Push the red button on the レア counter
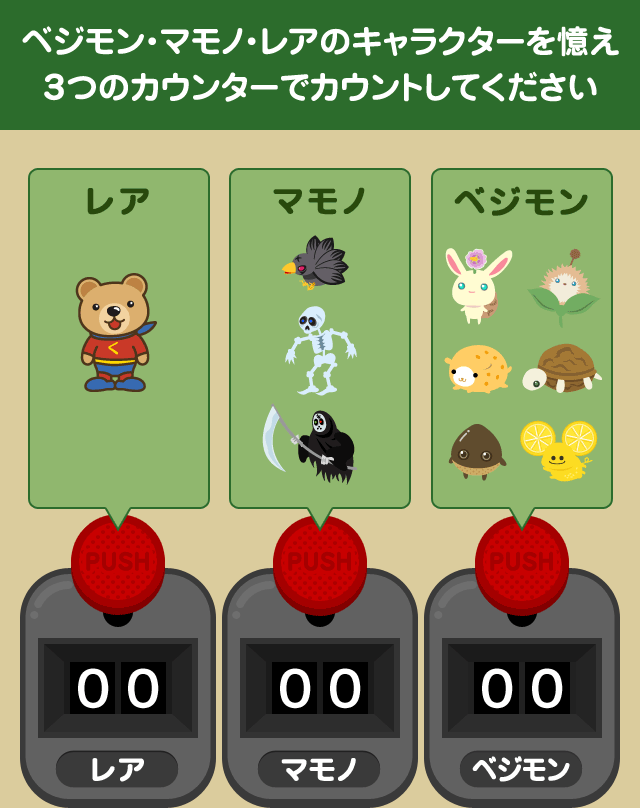This screenshot has height=808, width=640. (x=118, y=562)
